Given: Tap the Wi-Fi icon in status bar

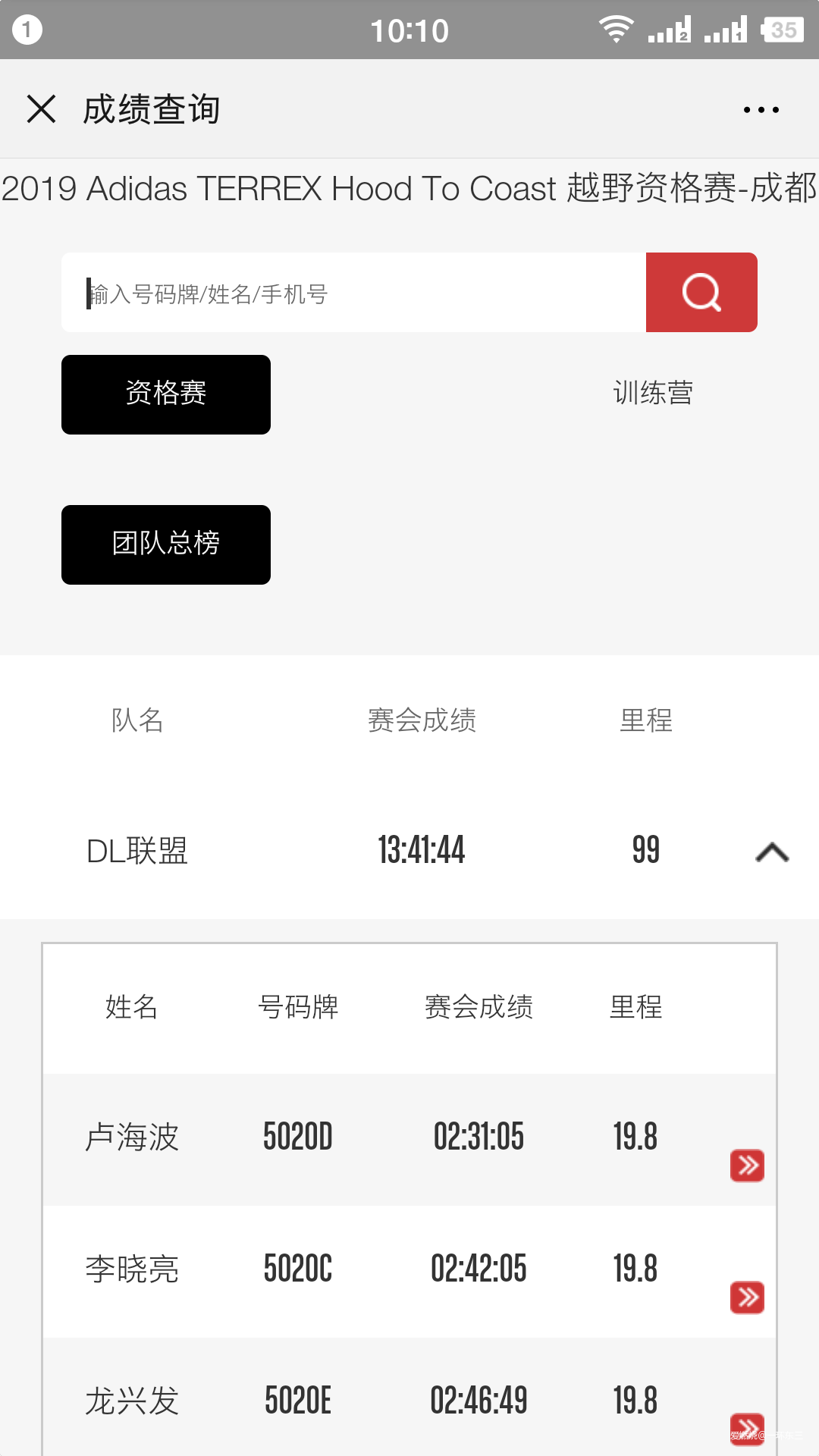Looking at the screenshot, I should [616, 29].
